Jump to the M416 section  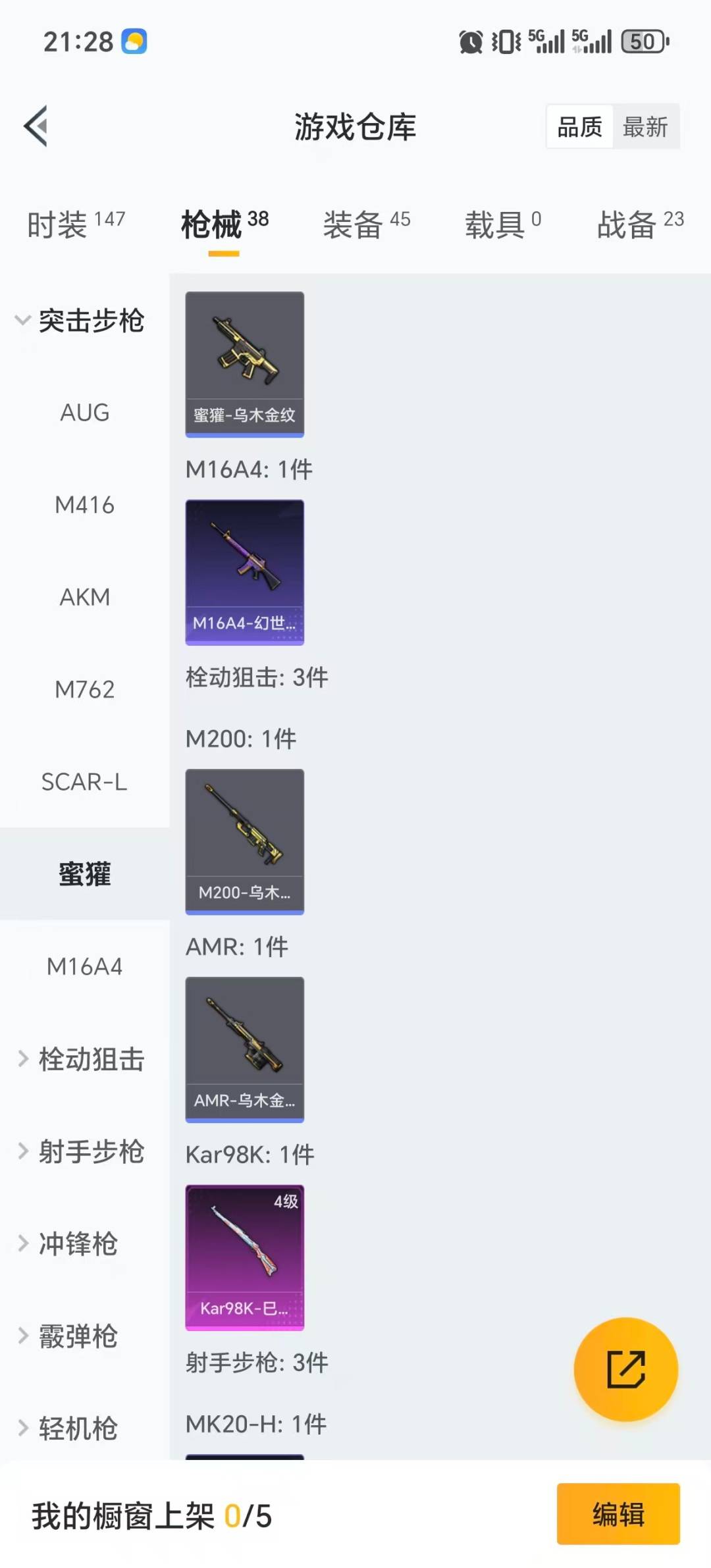[84, 505]
